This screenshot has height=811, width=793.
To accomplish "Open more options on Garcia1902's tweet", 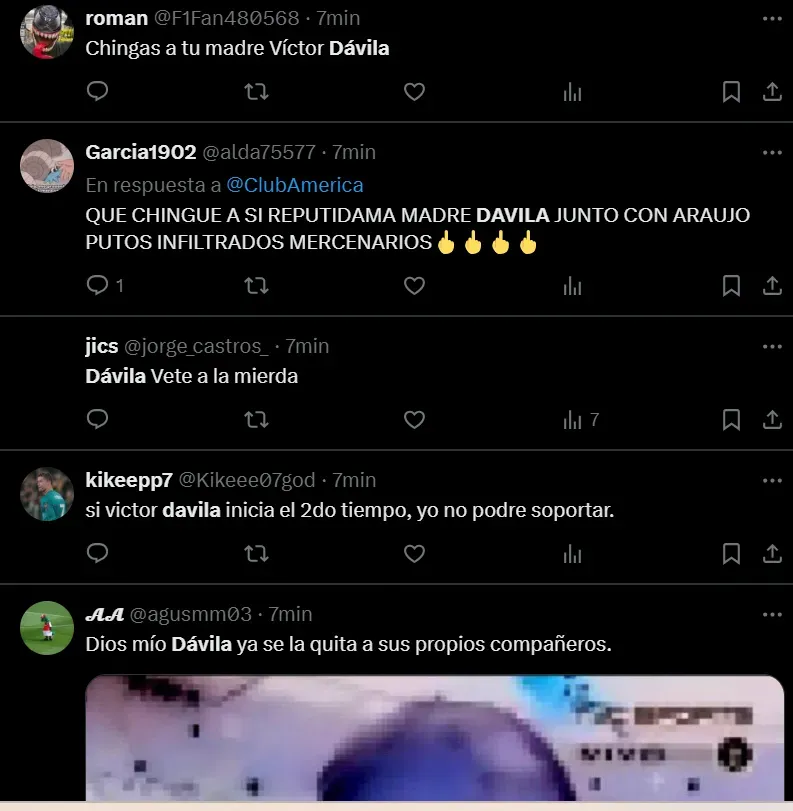I will [x=771, y=153].
